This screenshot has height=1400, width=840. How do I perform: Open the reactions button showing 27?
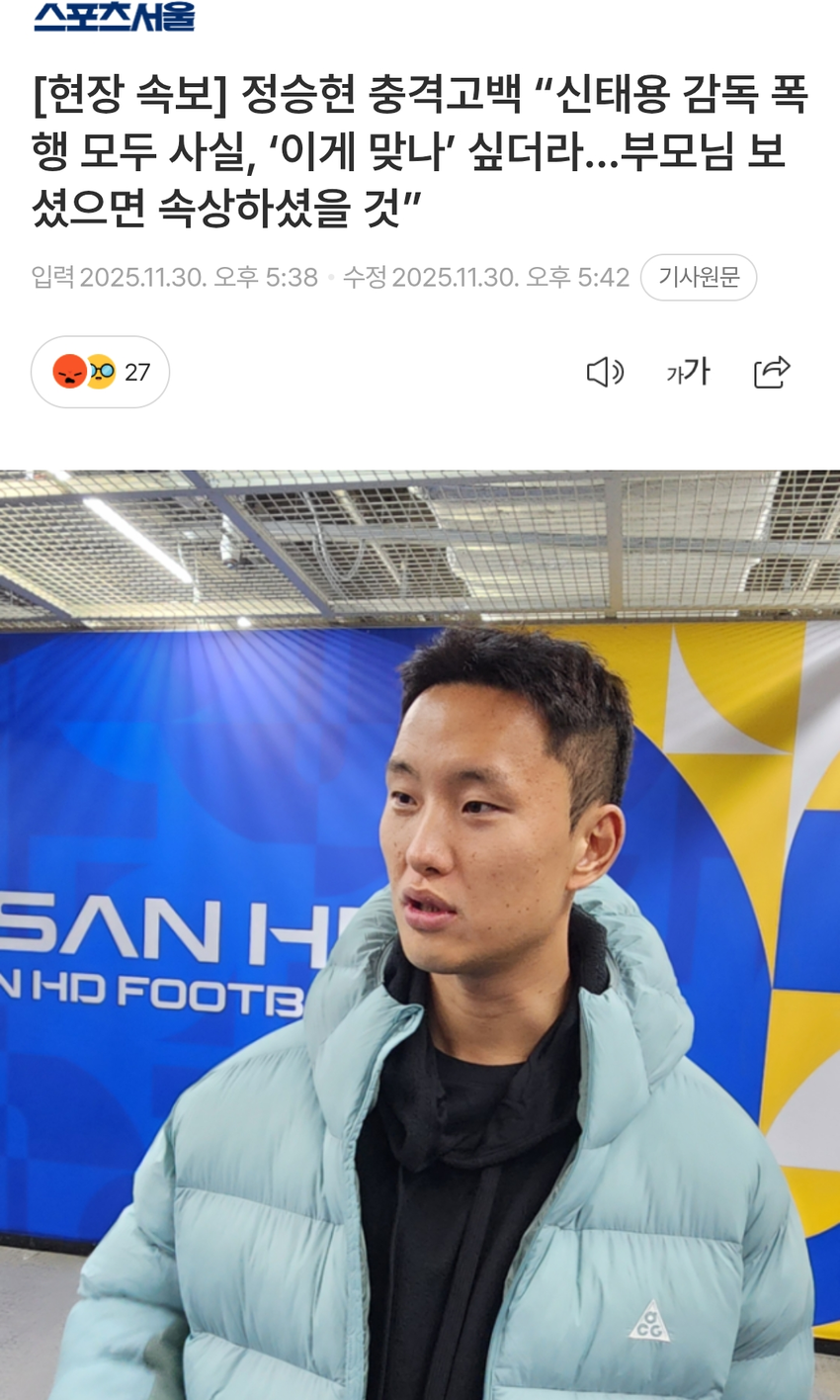tap(100, 373)
